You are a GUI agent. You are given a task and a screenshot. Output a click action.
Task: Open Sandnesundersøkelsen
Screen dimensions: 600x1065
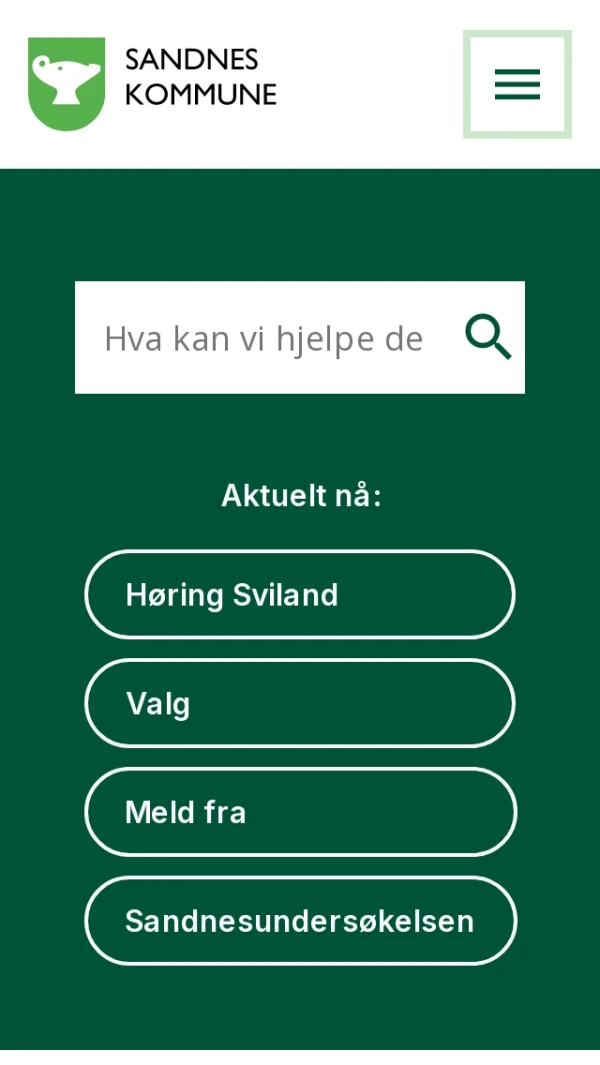coord(300,921)
